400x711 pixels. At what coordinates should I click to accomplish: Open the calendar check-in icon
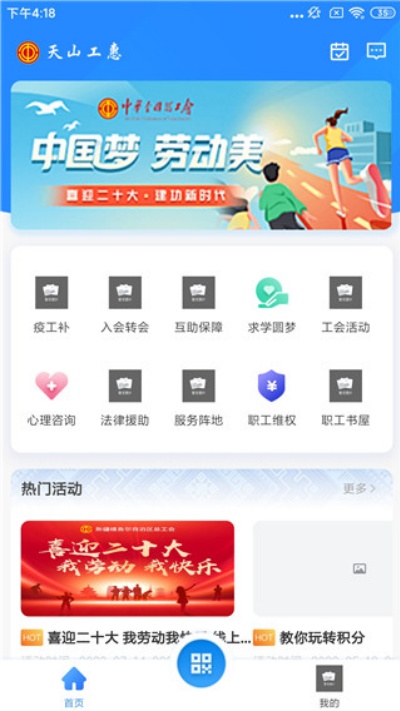[339, 51]
